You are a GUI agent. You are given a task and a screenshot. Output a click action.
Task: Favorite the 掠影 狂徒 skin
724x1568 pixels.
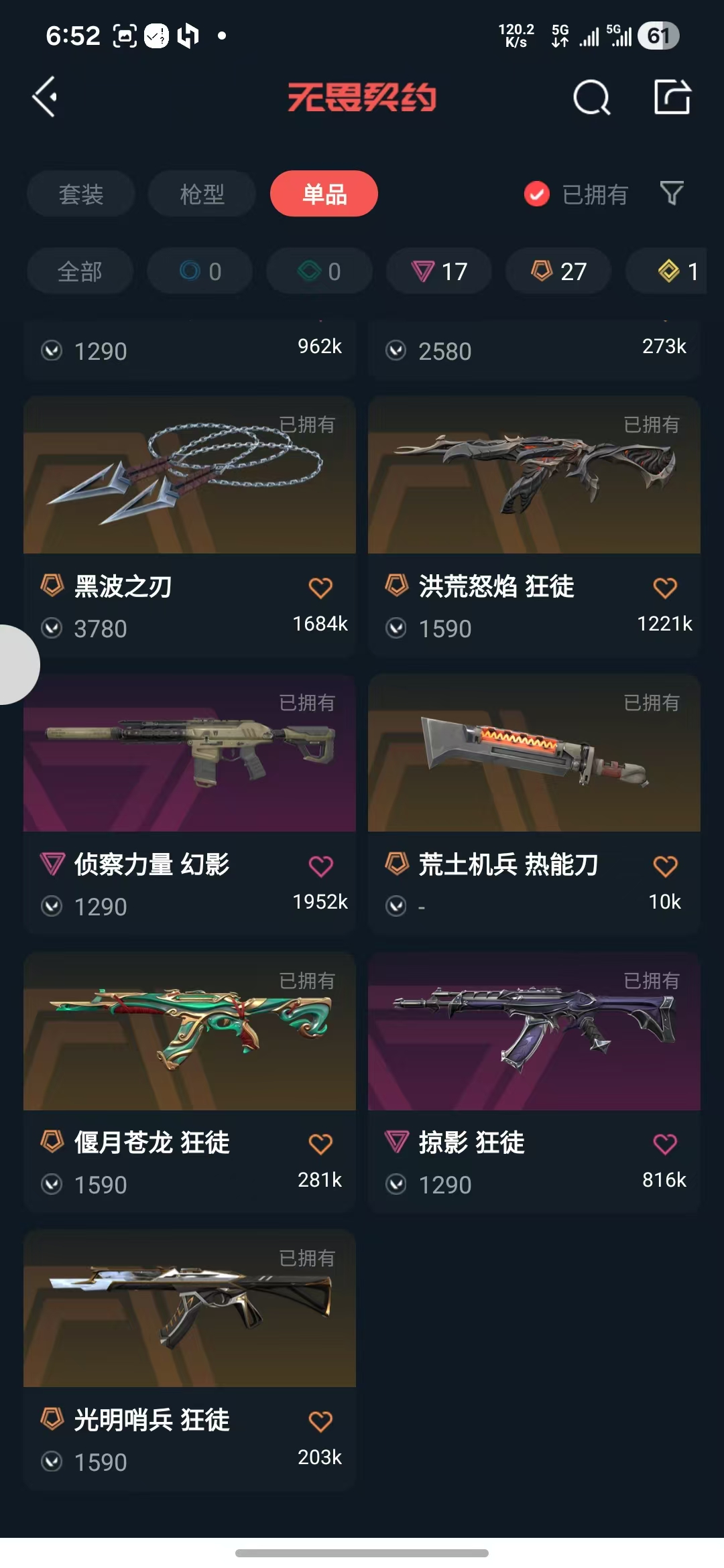(665, 1144)
